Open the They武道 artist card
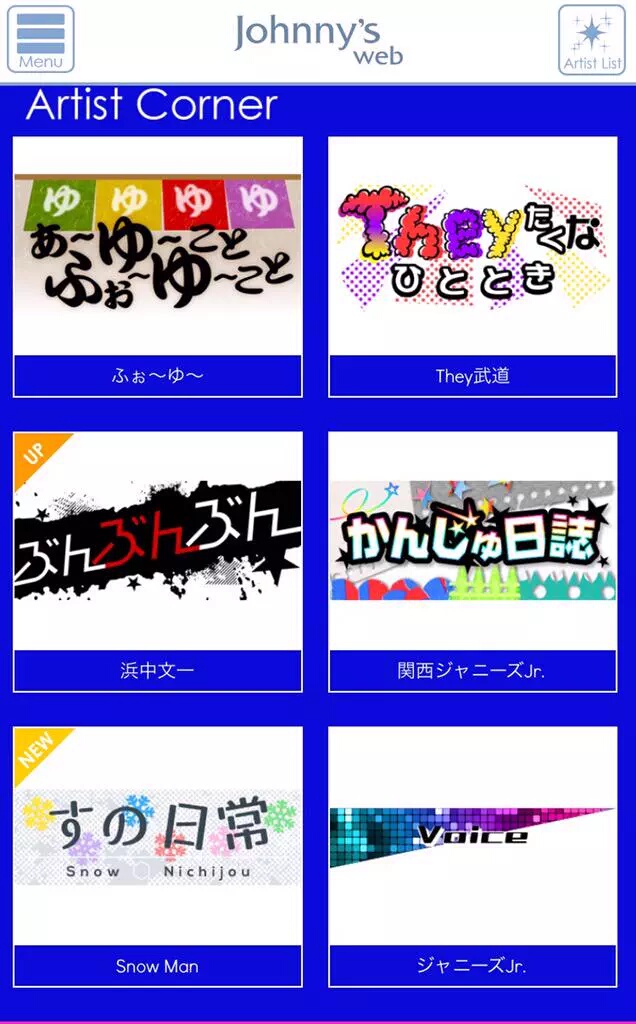The width and height of the screenshot is (636, 1024). click(x=473, y=266)
